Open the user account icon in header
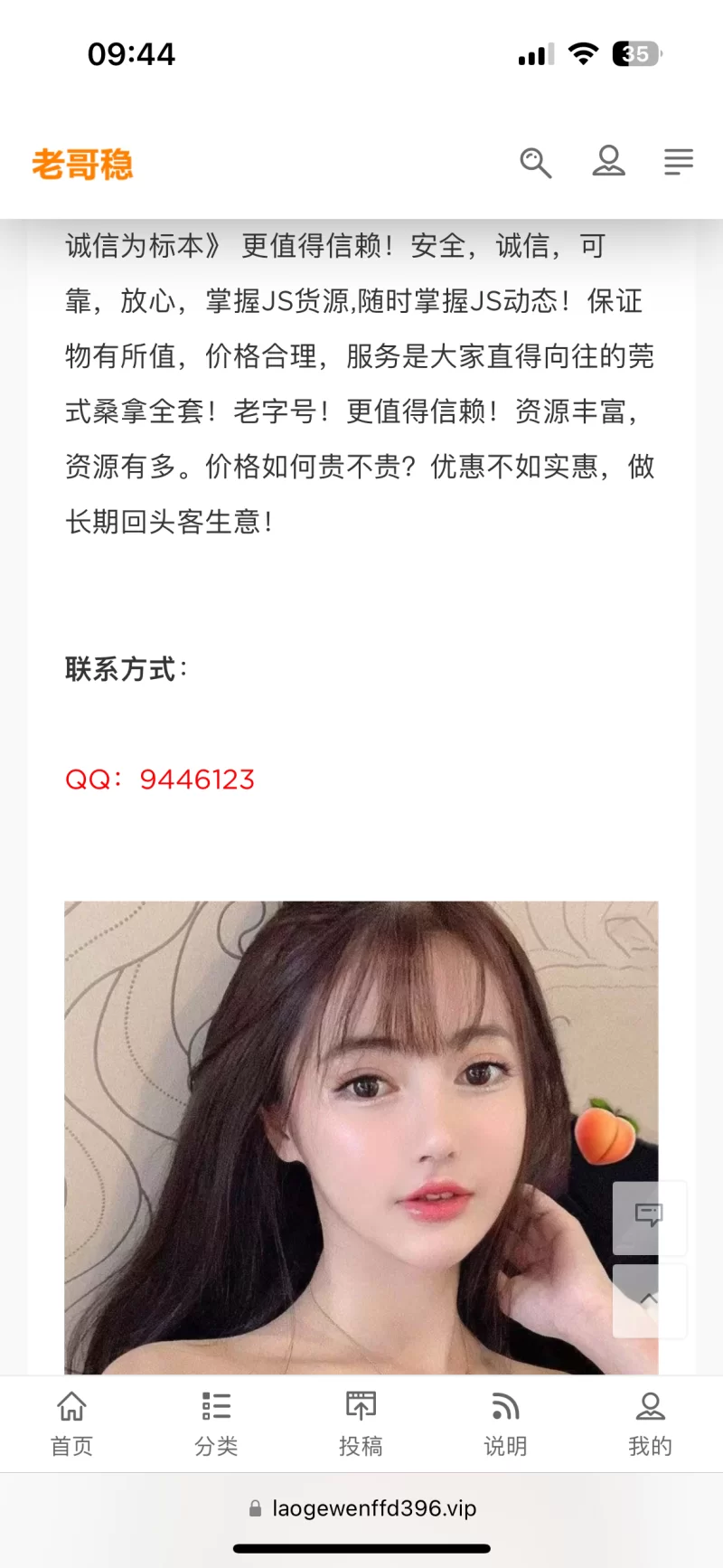The width and height of the screenshot is (723, 1568). point(608,162)
